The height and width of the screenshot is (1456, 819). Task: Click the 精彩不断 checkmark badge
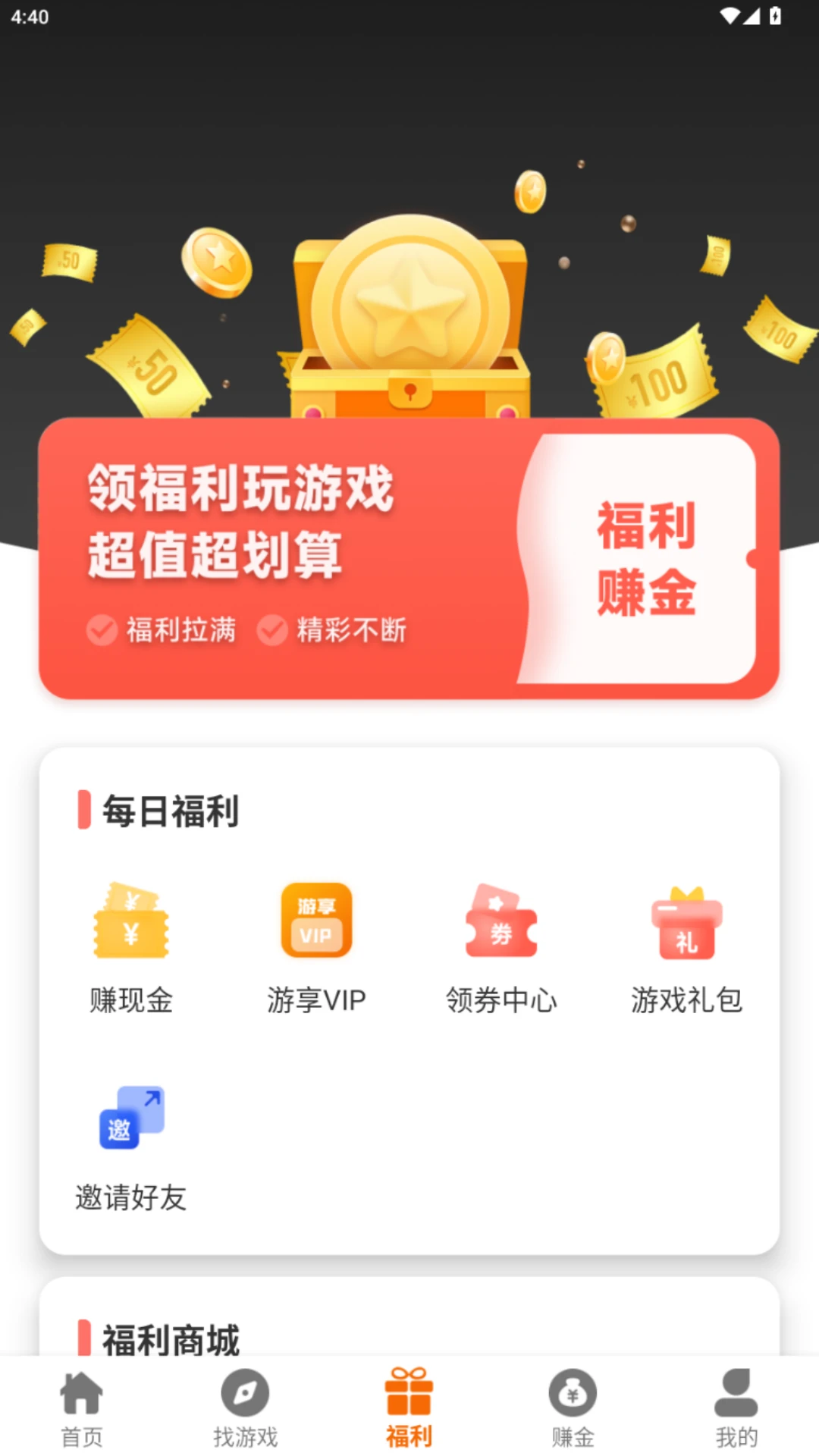point(272,629)
